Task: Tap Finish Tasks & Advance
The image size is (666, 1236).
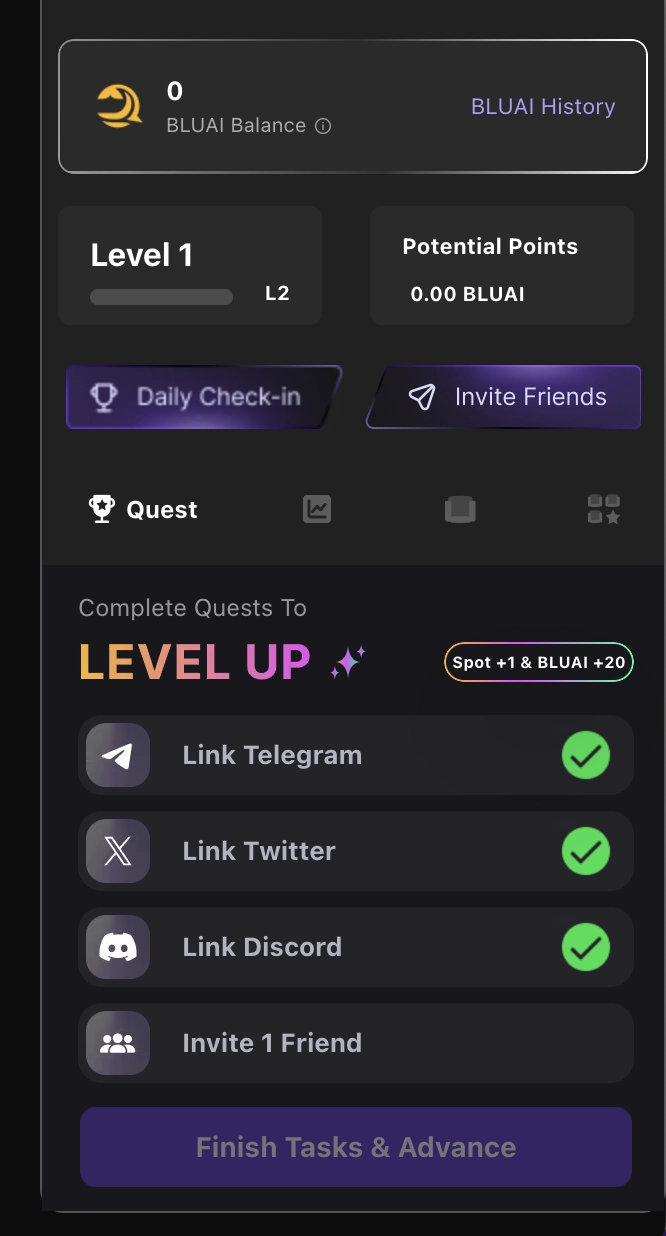Action: (x=355, y=1147)
